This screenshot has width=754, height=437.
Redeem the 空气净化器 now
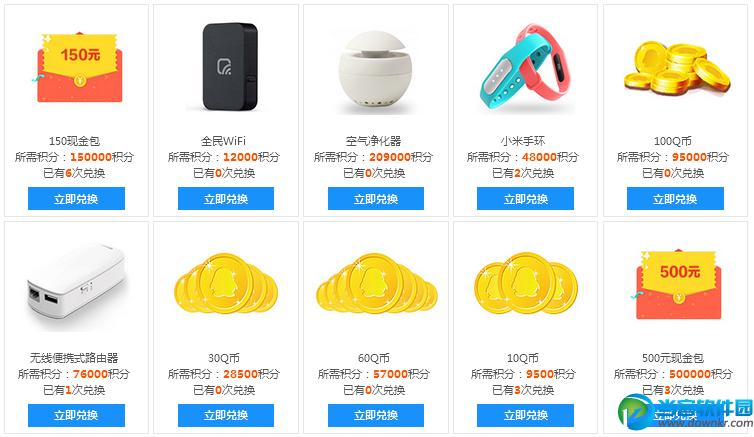[x=376, y=199]
